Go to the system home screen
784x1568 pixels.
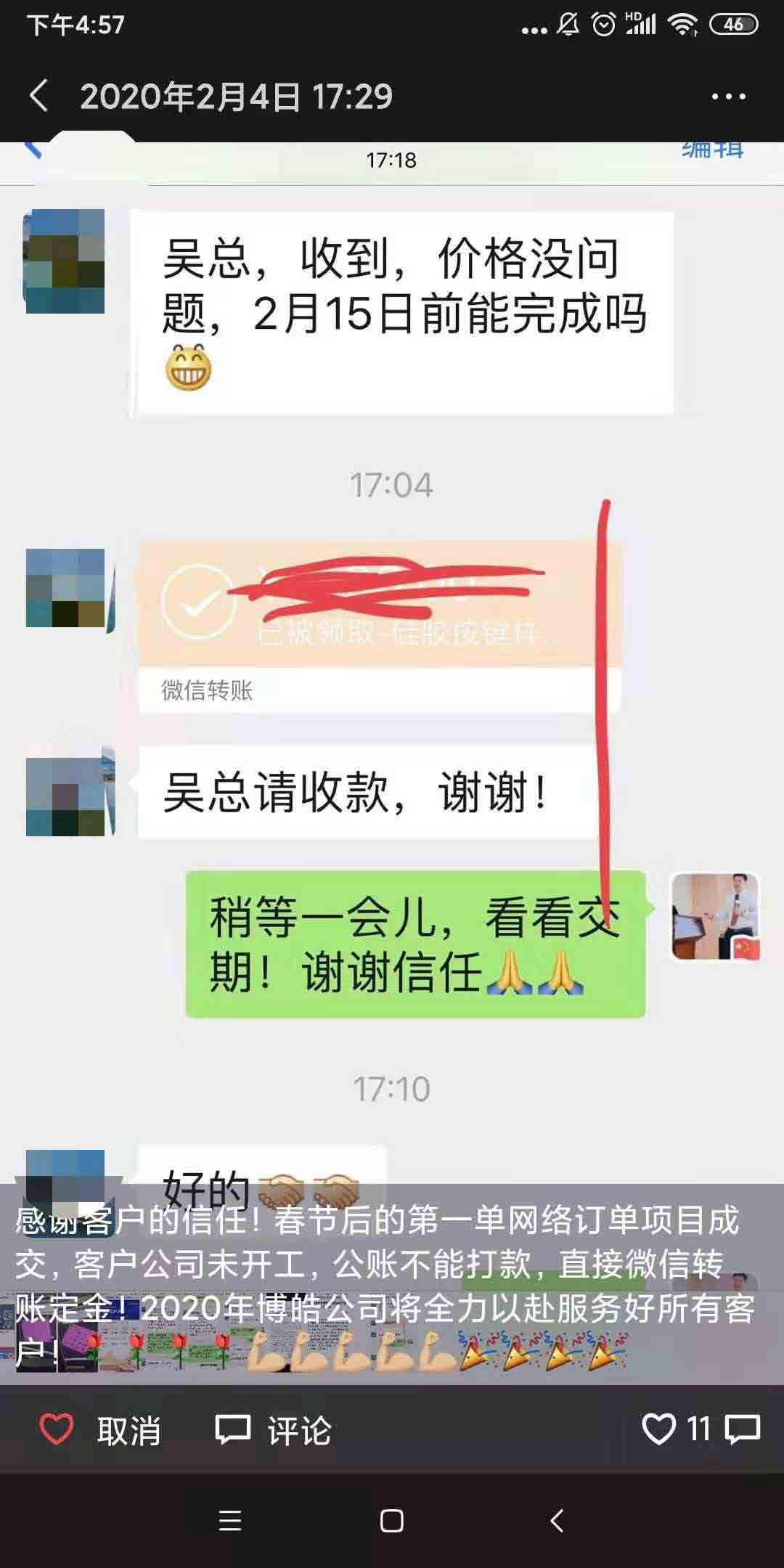pyautogui.click(x=392, y=1520)
